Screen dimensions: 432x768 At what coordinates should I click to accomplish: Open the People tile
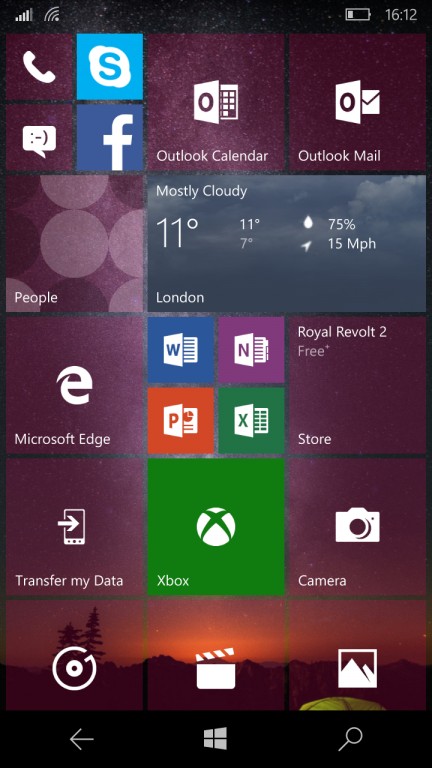click(74, 243)
